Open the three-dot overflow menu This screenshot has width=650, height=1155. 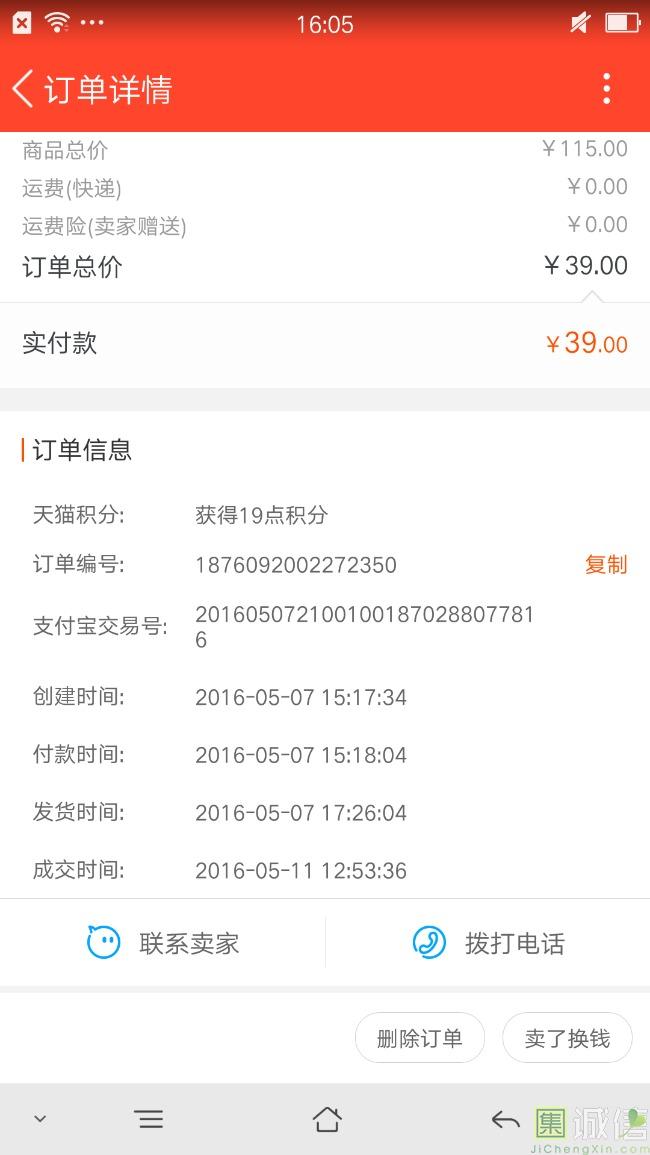[x=606, y=89]
